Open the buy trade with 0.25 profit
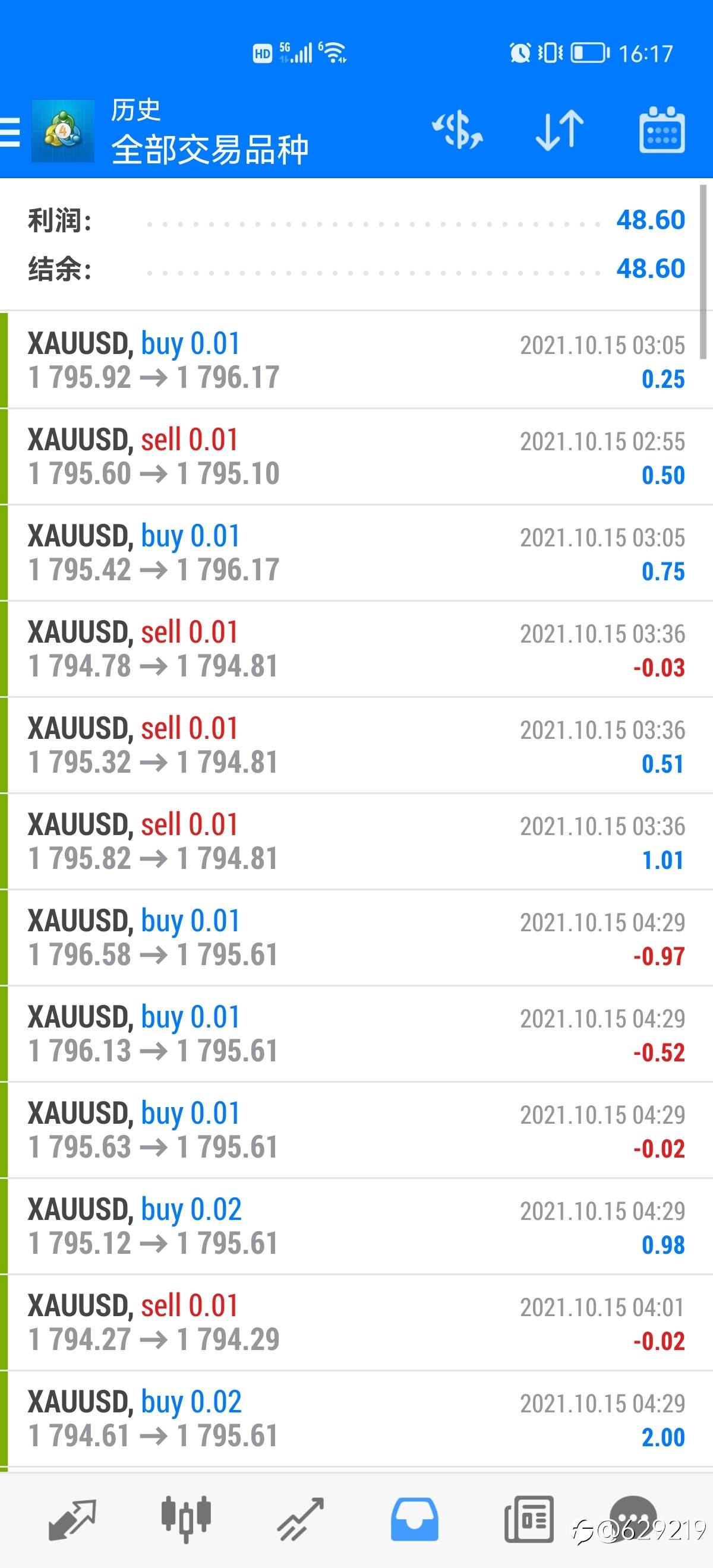 pyautogui.click(x=356, y=360)
